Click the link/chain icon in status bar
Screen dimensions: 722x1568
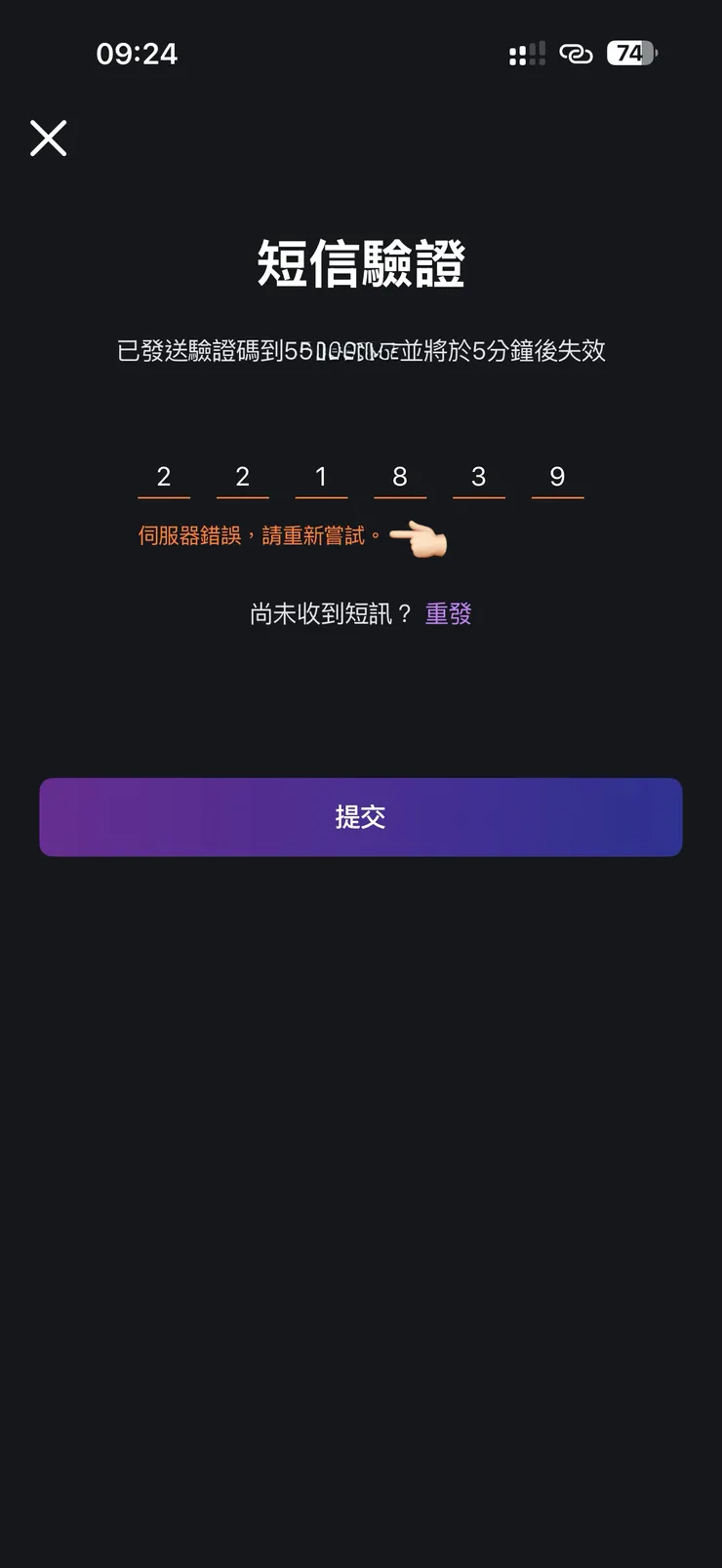coord(577,54)
